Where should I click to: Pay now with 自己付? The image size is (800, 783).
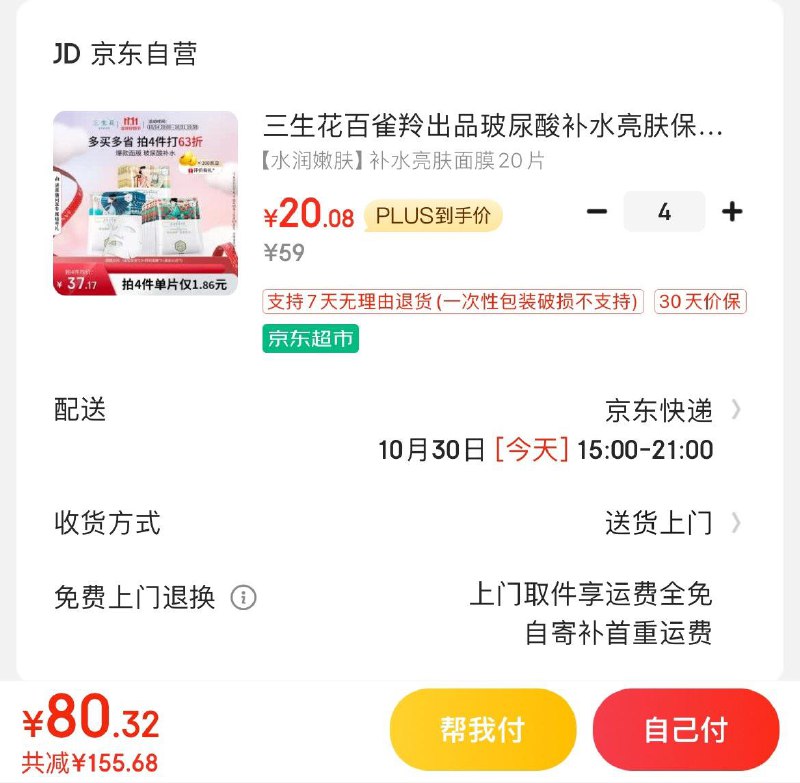point(685,729)
